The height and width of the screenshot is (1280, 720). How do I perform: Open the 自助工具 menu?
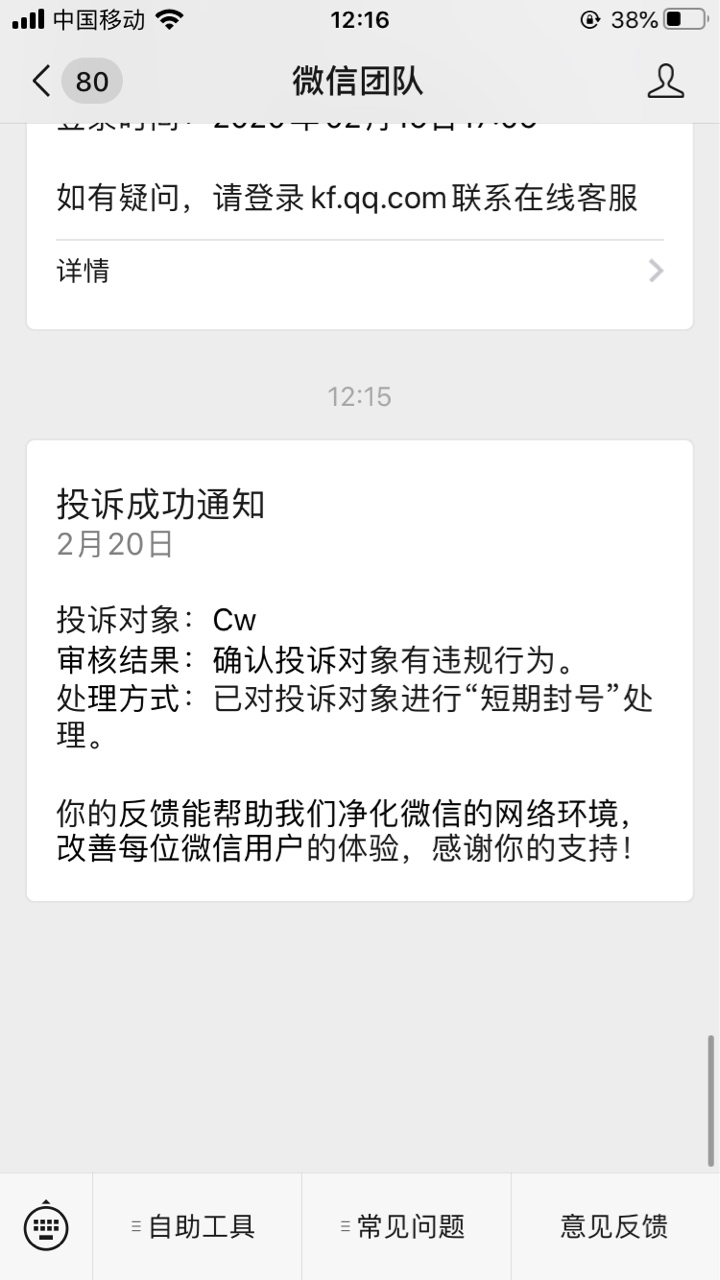pos(197,1226)
